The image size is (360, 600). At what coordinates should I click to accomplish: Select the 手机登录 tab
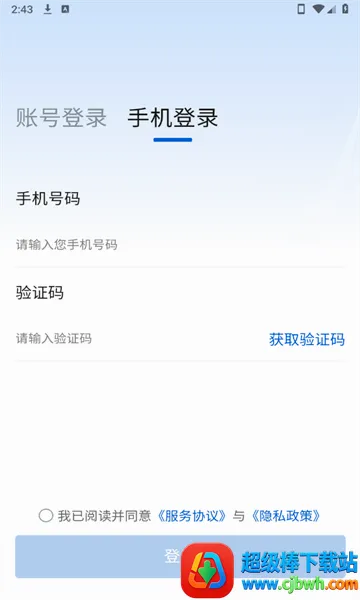point(173,117)
